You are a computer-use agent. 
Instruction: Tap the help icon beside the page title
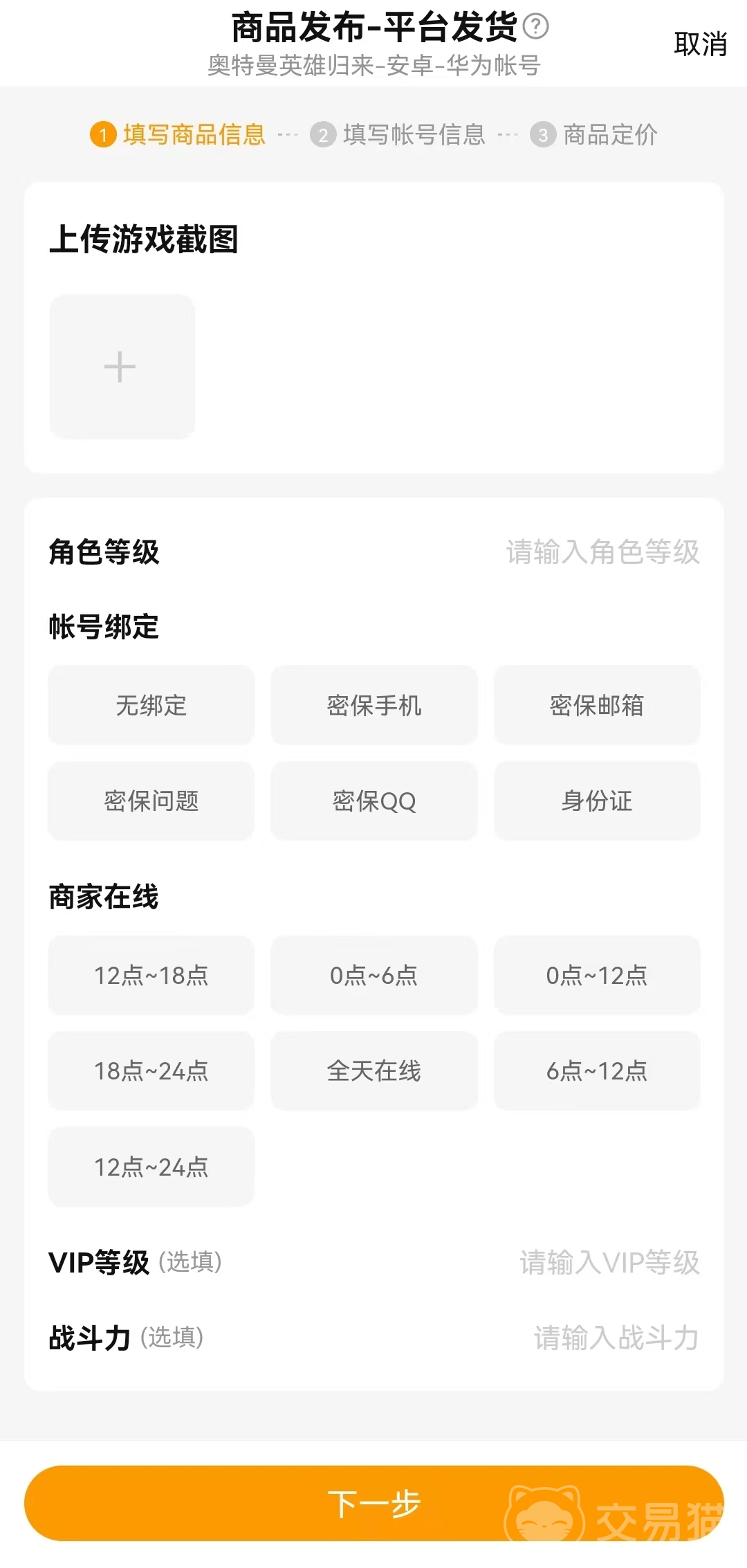535,27
